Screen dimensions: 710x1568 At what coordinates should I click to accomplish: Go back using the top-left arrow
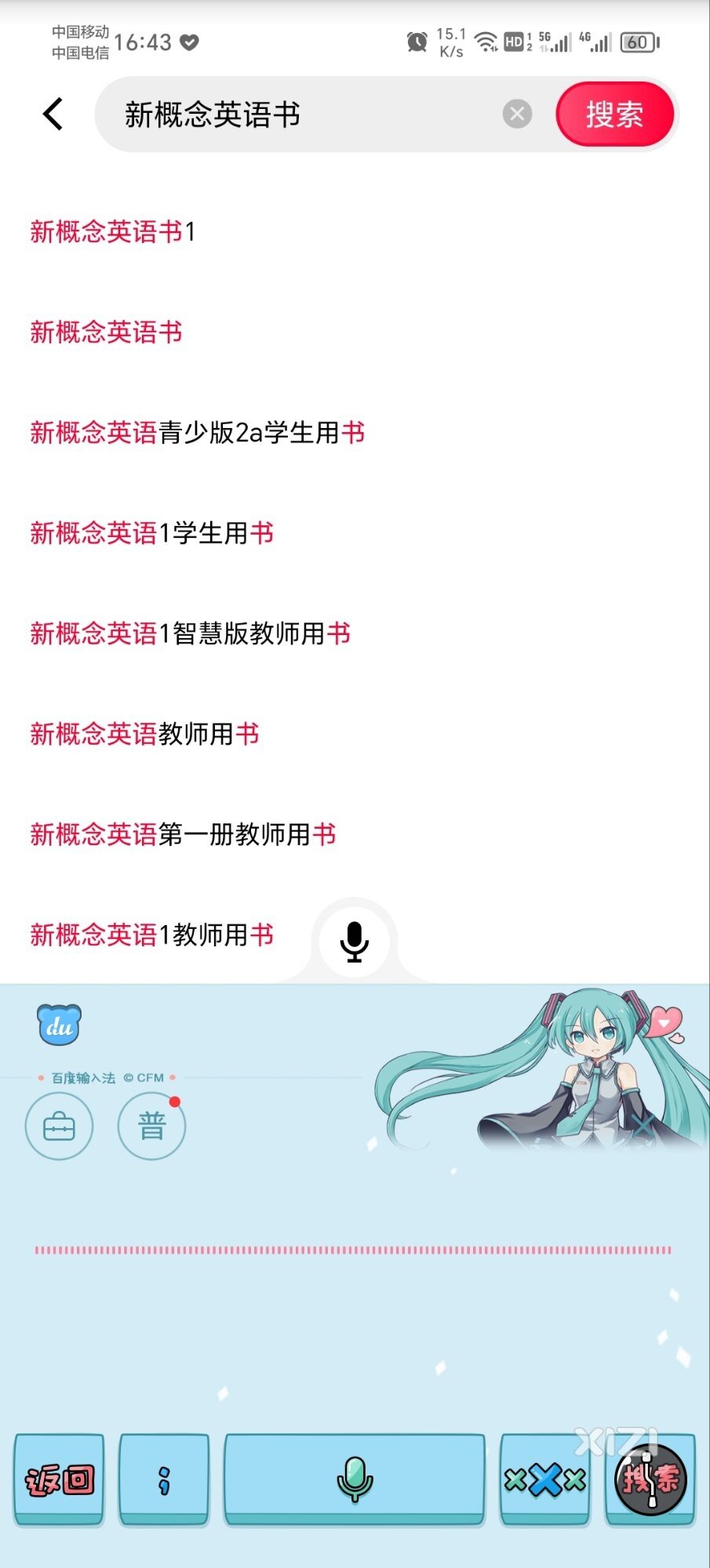(53, 114)
